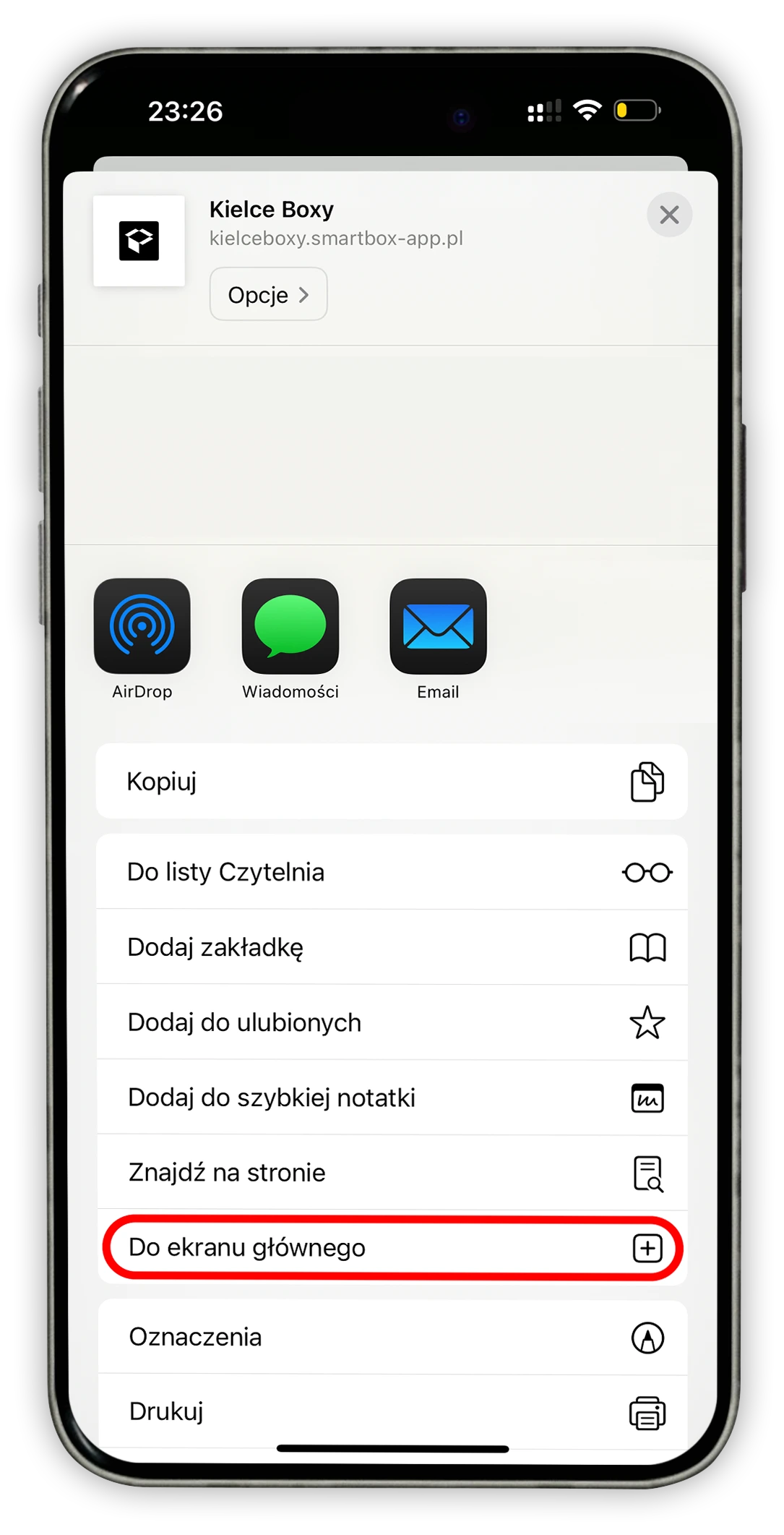Viewport: 784px width, 1535px height.
Task: Choose Dodaj zakładkę
Action: pos(391,947)
